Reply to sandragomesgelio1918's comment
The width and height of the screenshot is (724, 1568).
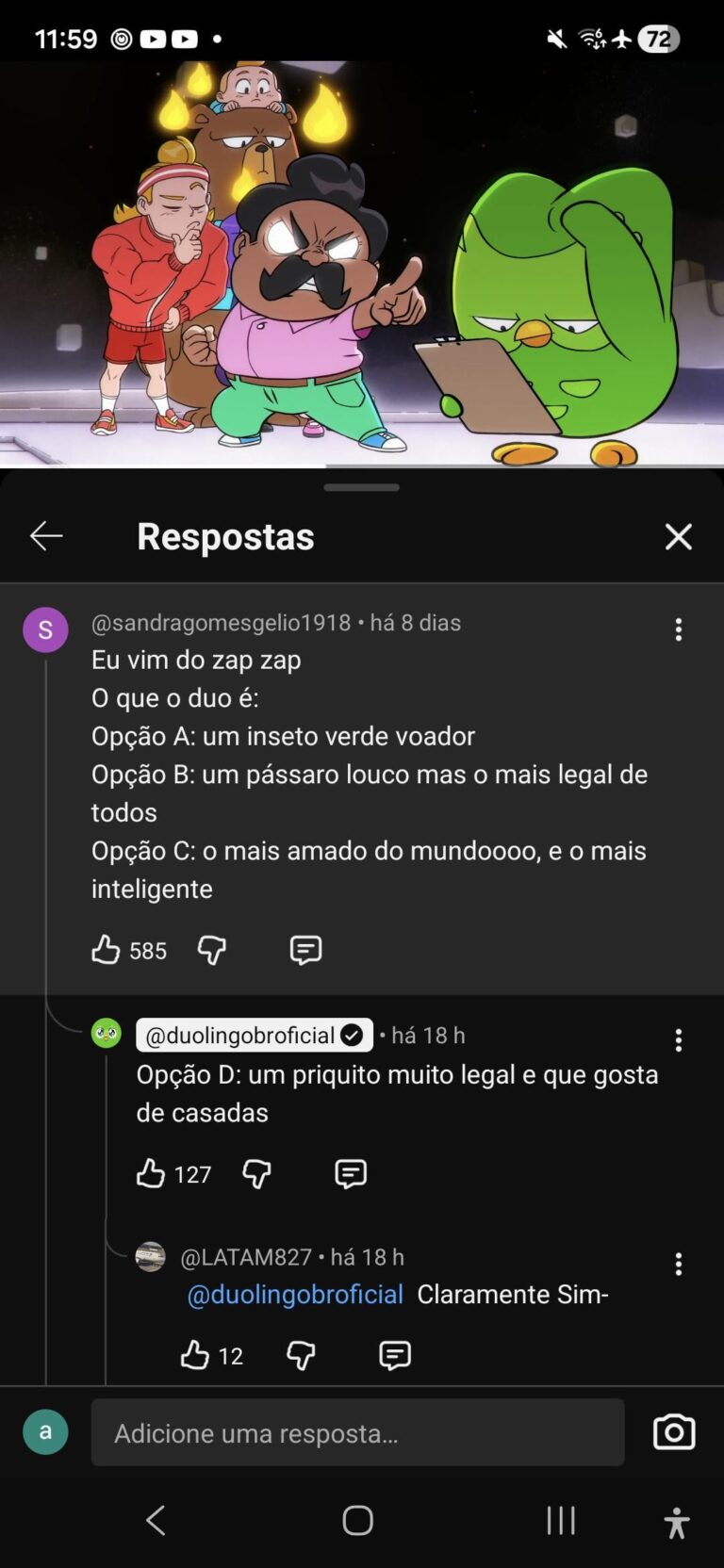click(x=305, y=950)
